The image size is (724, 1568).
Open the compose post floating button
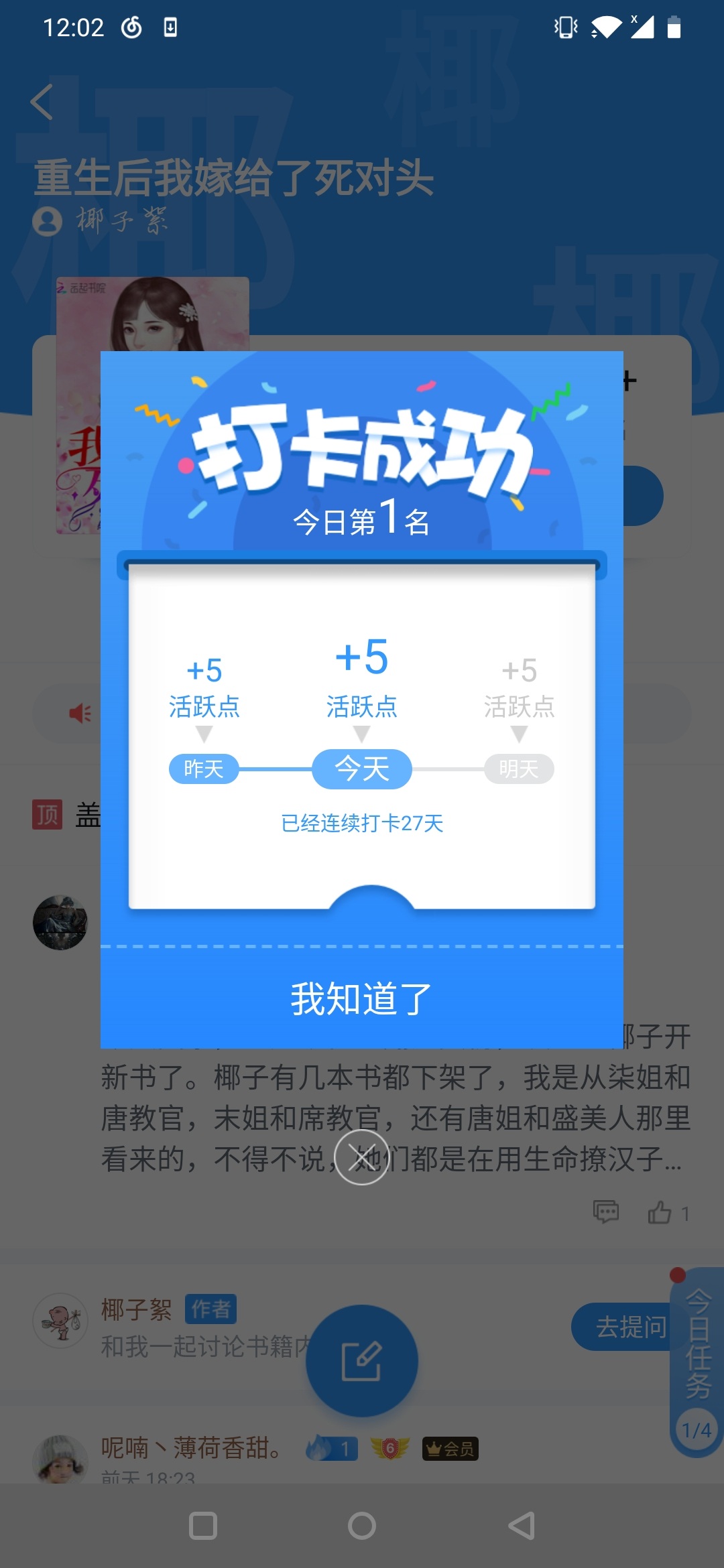361,1361
